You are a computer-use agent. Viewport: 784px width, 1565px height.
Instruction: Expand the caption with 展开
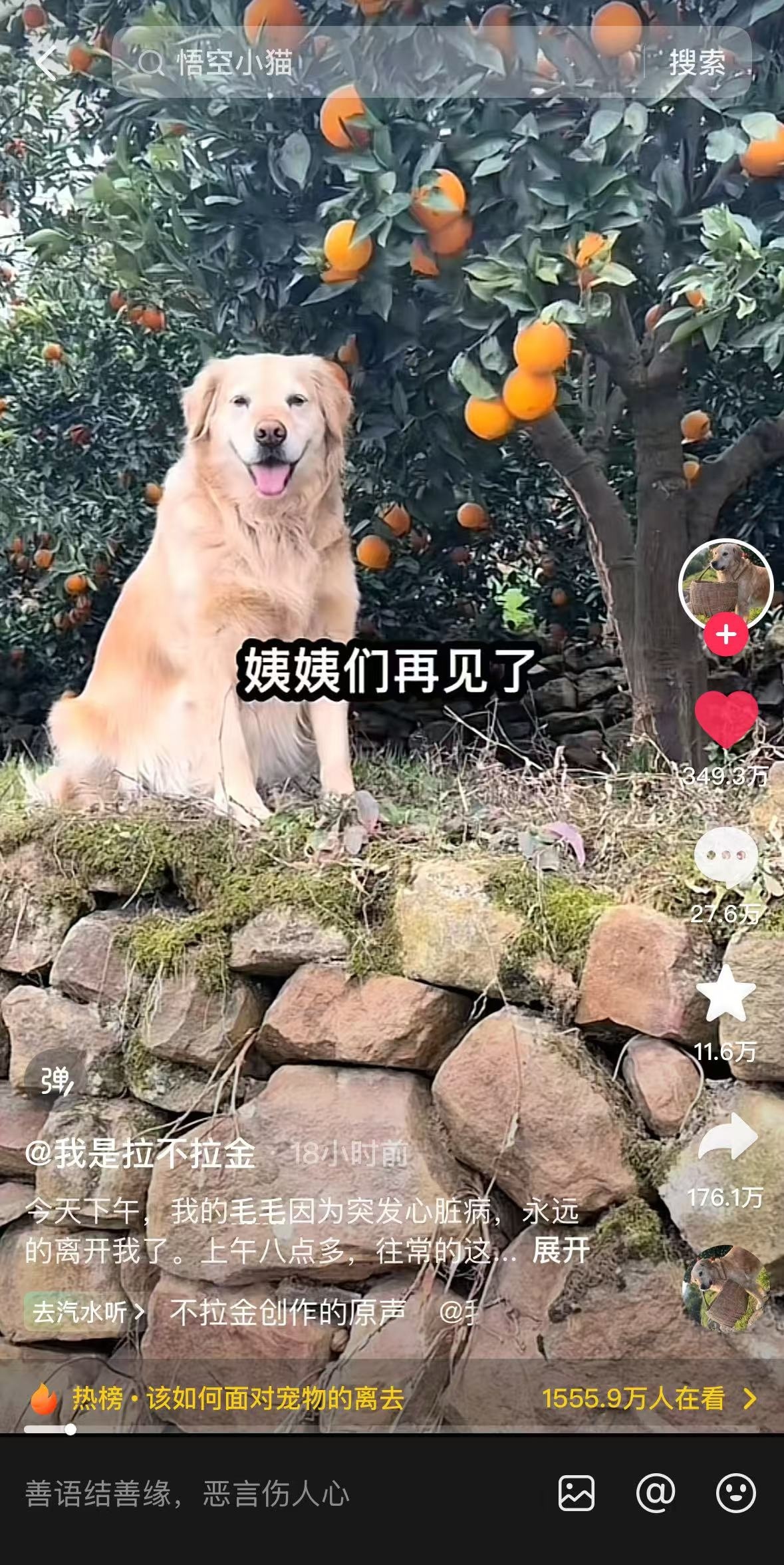[561, 1251]
